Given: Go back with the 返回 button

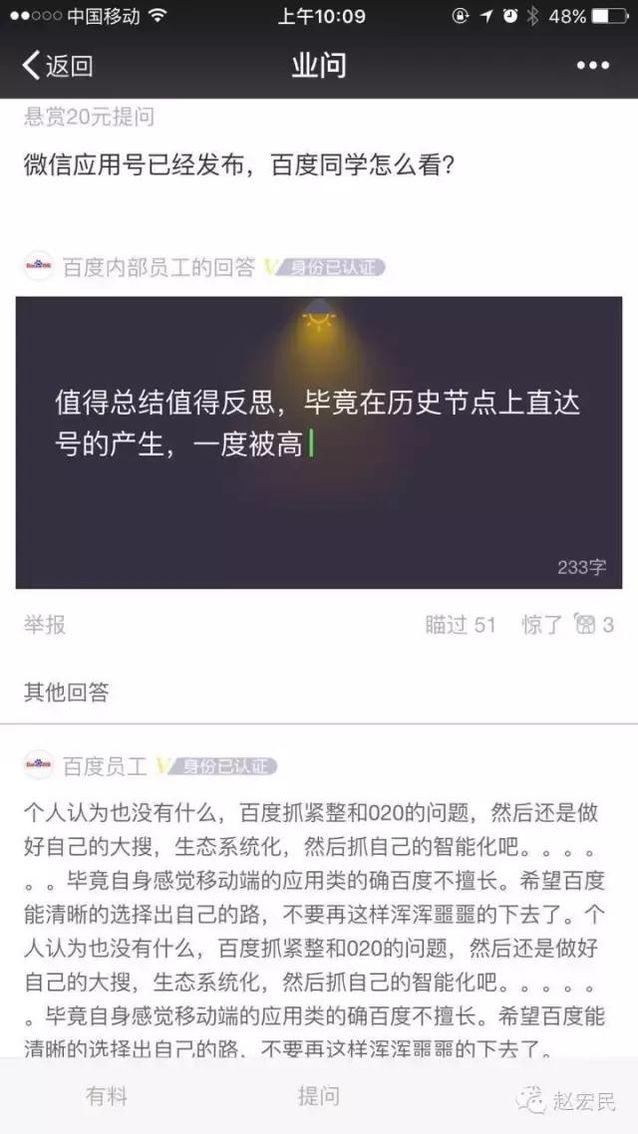Looking at the screenshot, I should 57,66.
